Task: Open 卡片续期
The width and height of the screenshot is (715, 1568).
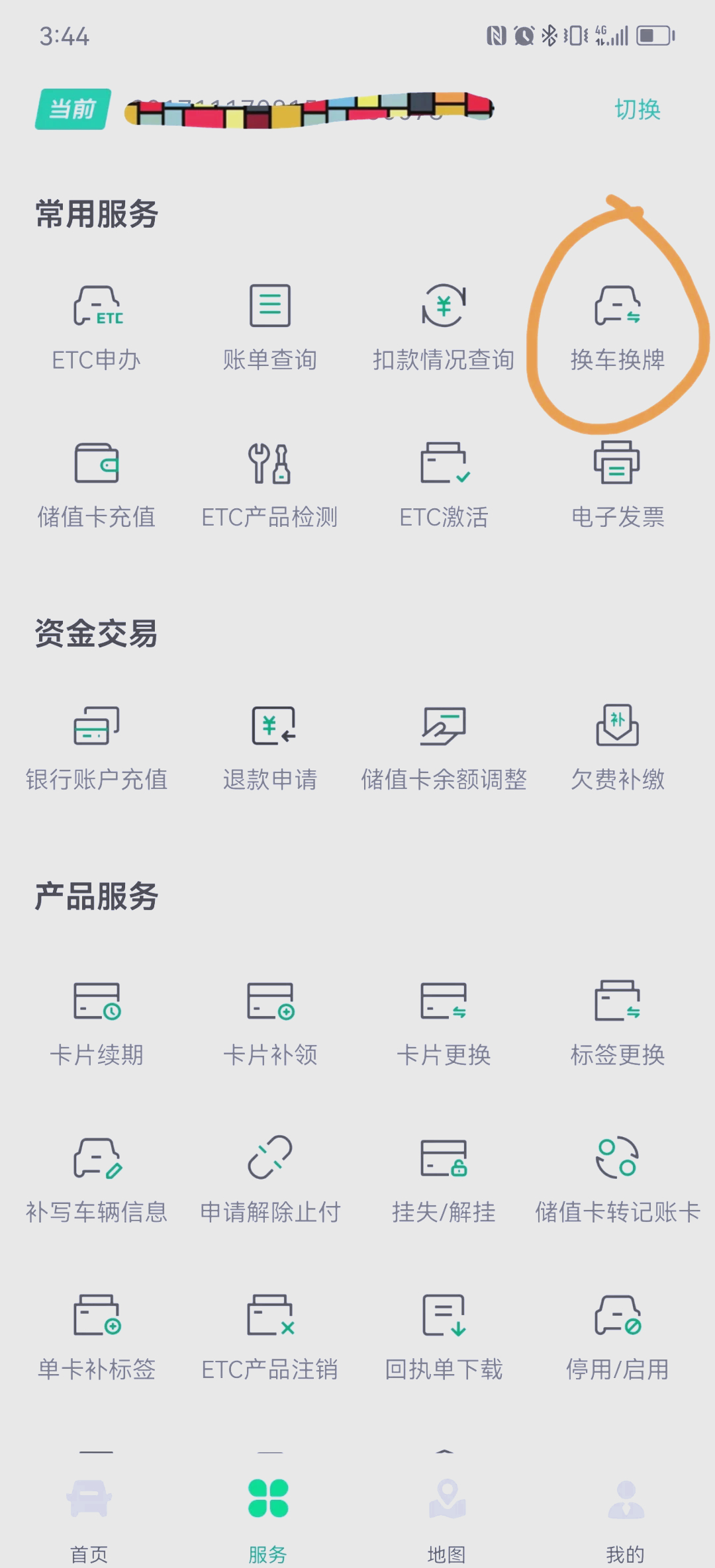Action: point(97,1023)
